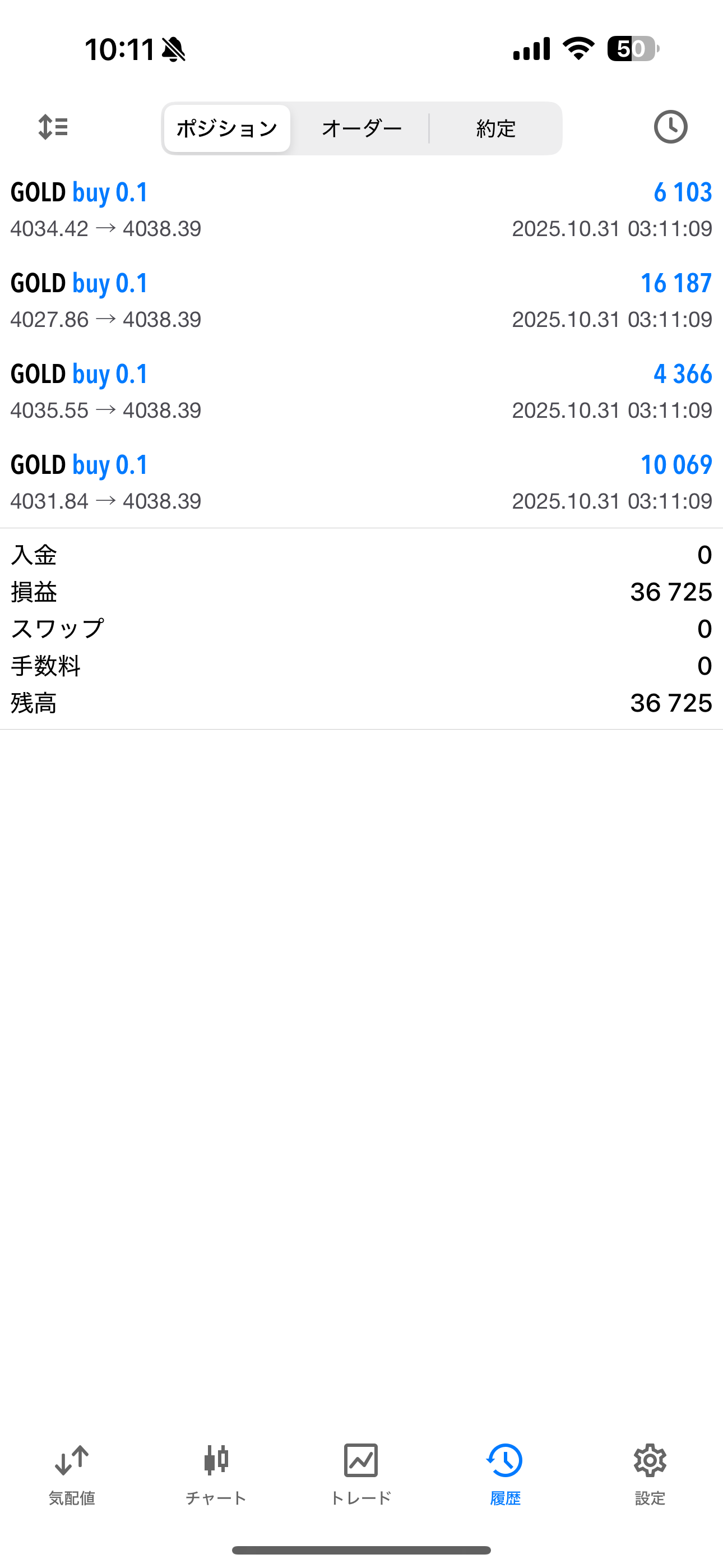Switch to the 約定 segment
The width and height of the screenshot is (723, 1568).
click(496, 128)
